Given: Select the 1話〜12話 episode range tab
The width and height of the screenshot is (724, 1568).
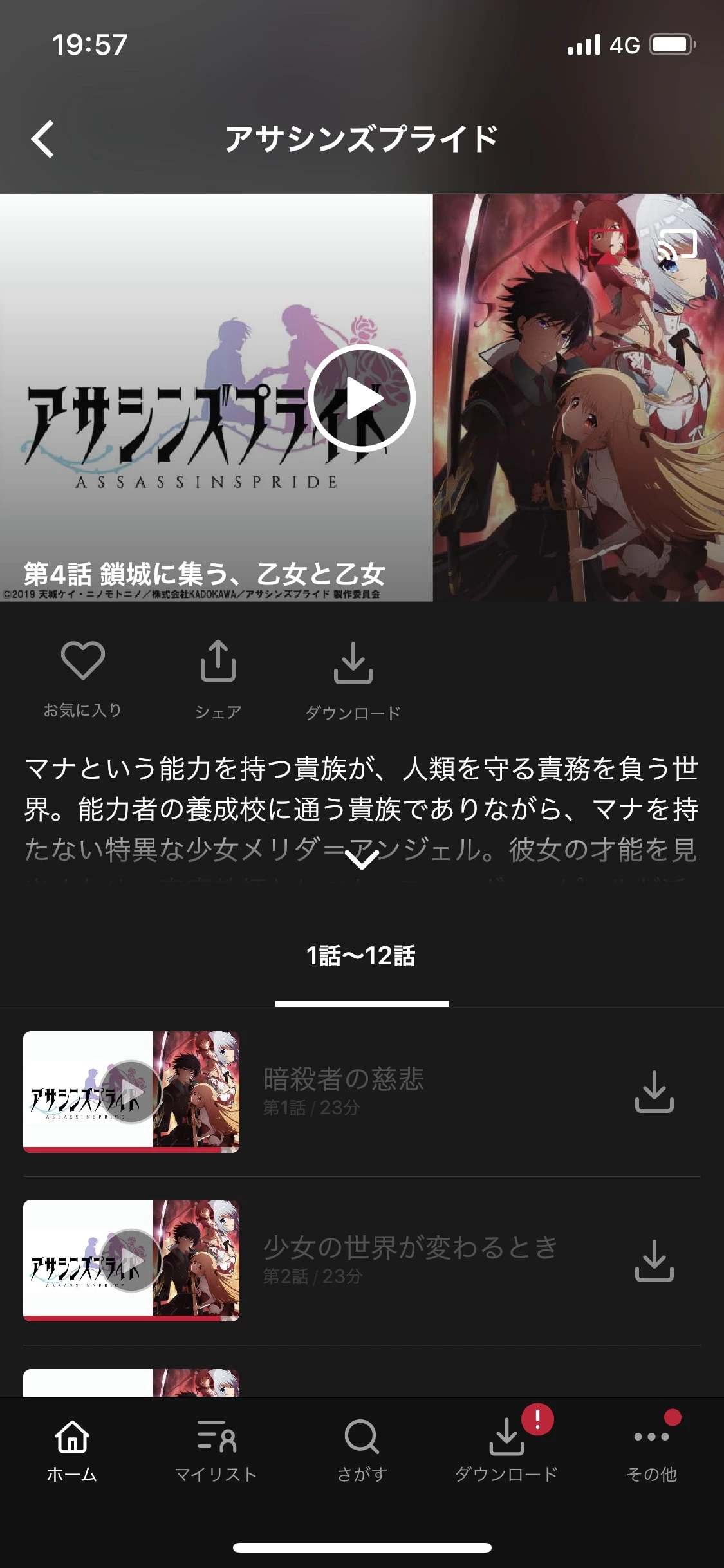Looking at the screenshot, I should (x=361, y=957).
